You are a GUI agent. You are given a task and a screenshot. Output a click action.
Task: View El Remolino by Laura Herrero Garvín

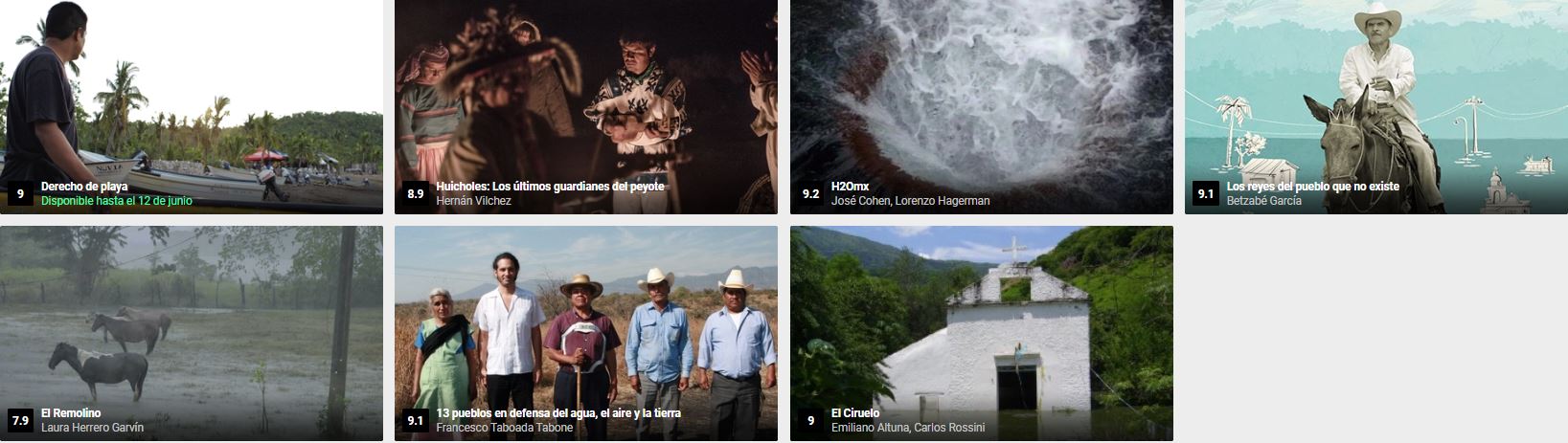191,332
